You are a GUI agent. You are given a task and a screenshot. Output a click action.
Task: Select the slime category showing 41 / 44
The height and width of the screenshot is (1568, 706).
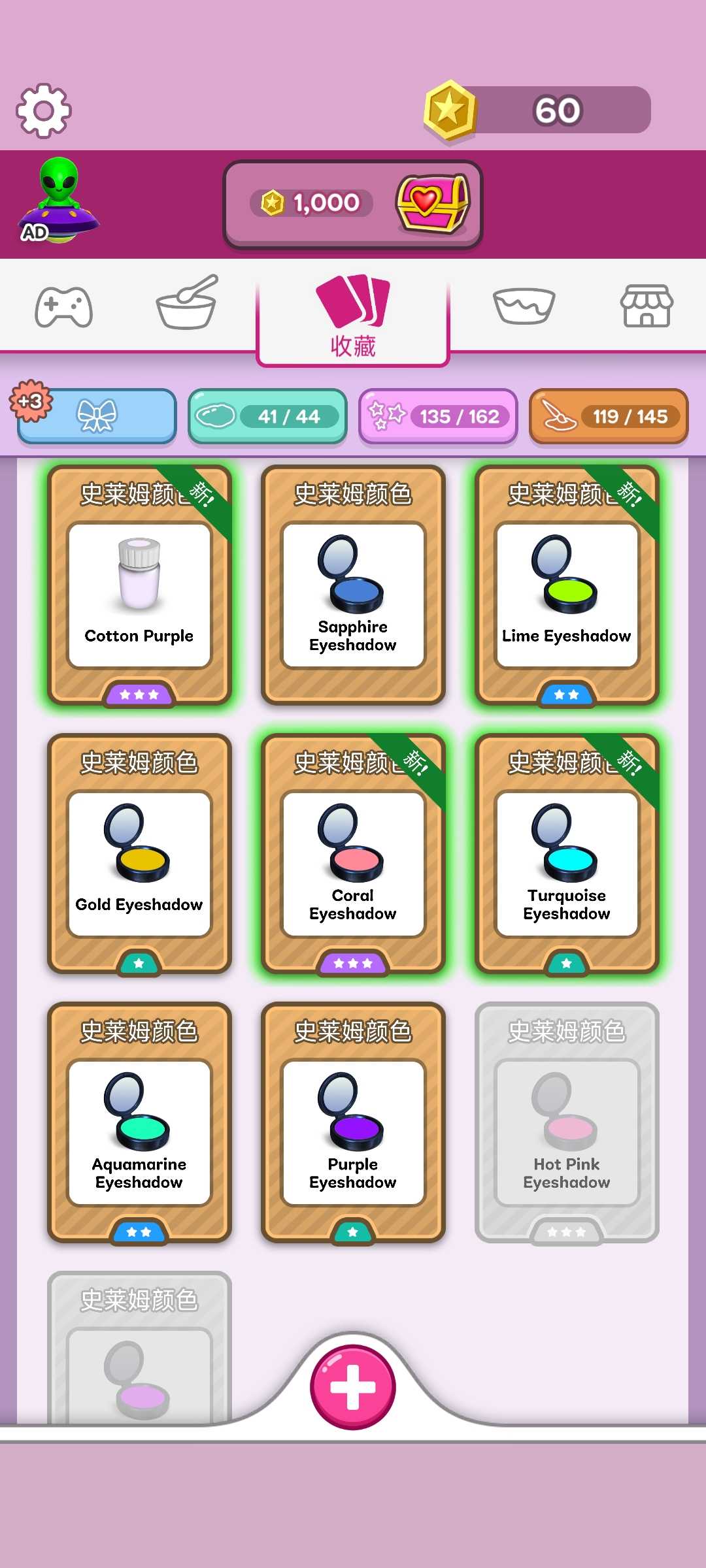click(x=267, y=416)
